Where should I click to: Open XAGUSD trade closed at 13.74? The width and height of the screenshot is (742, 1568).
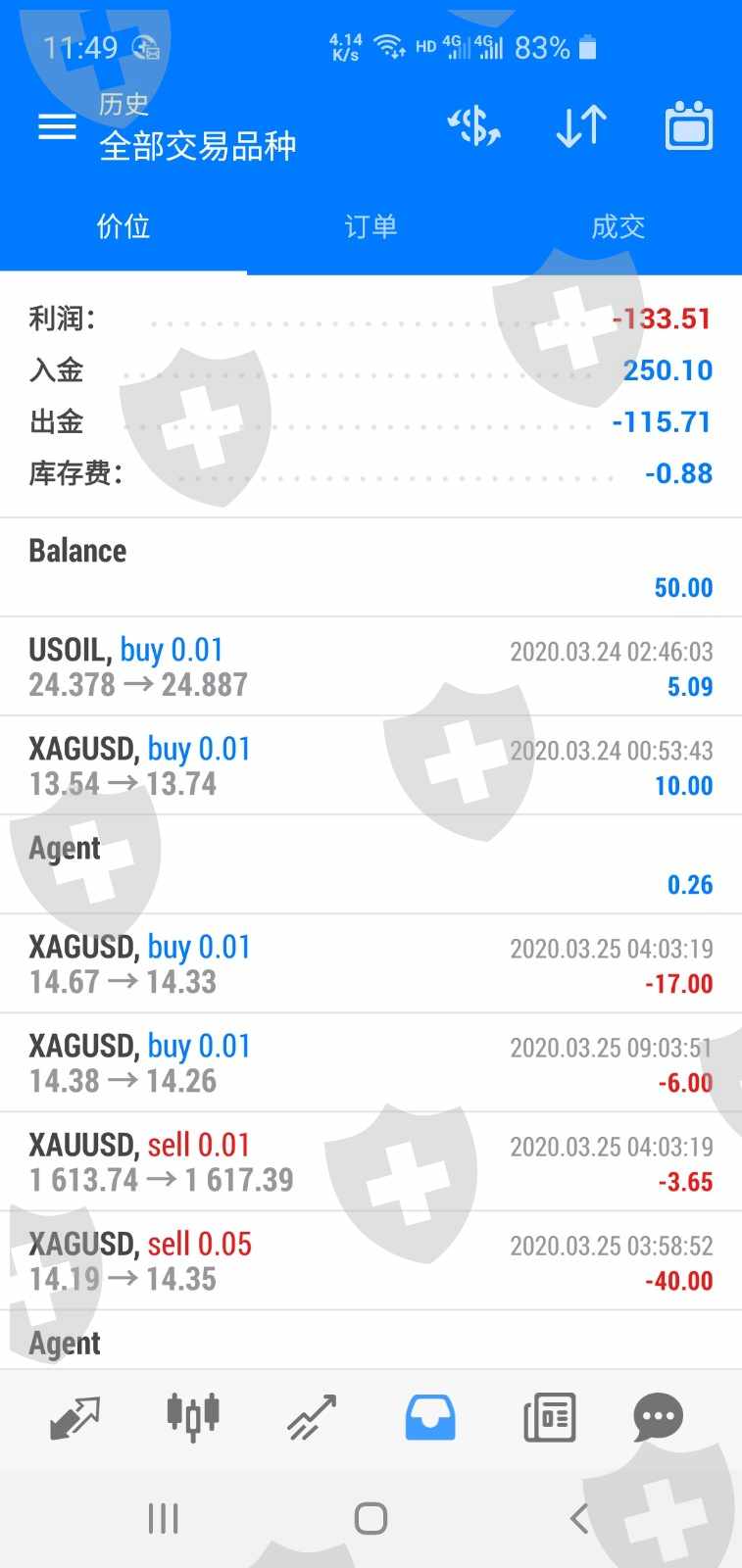(x=371, y=765)
